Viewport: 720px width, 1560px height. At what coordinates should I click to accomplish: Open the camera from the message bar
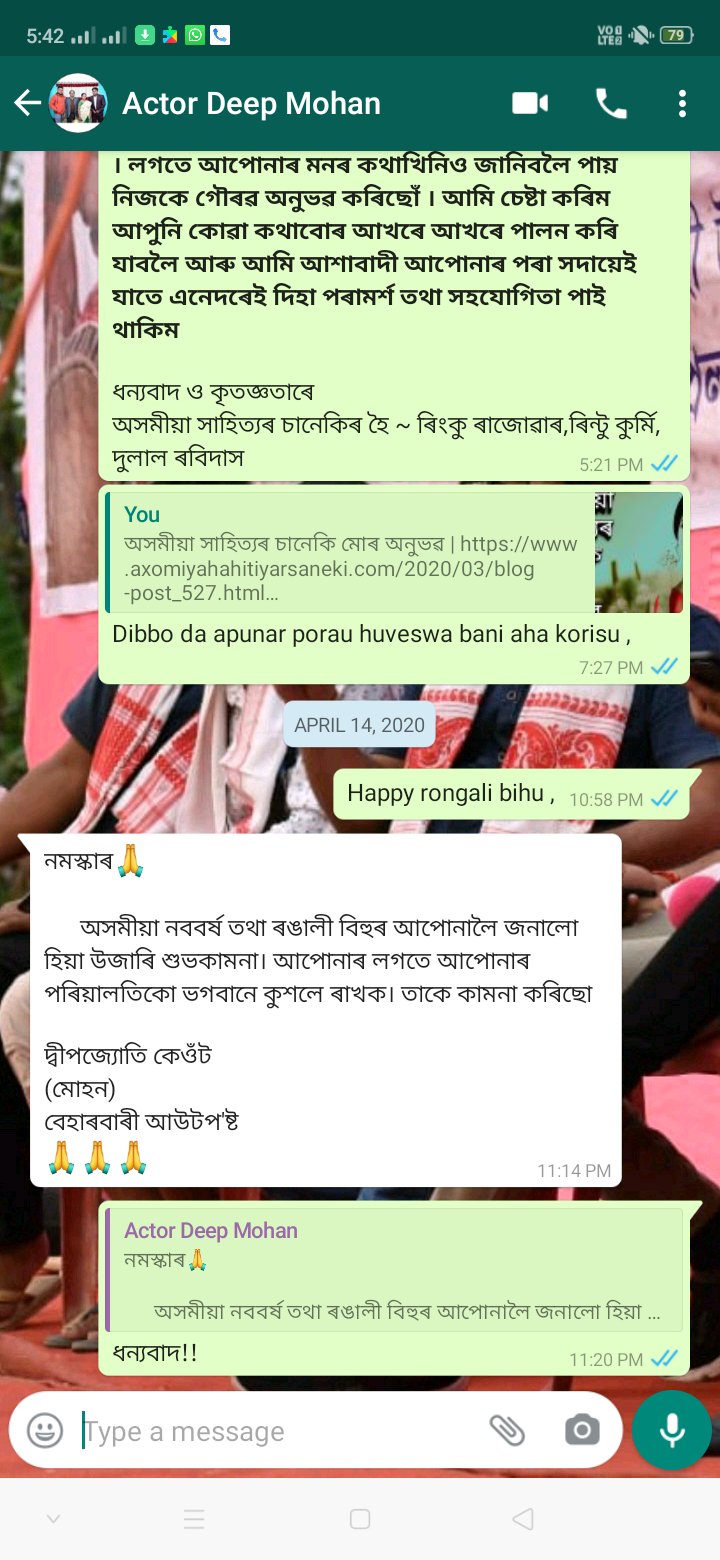tap(582, 1431)
